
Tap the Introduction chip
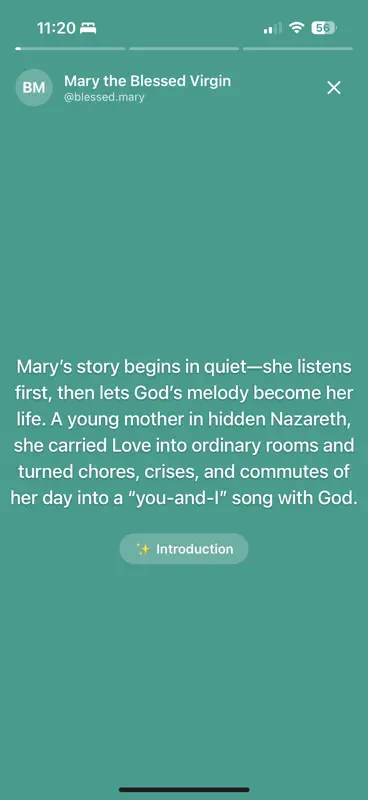click(184, 549)
